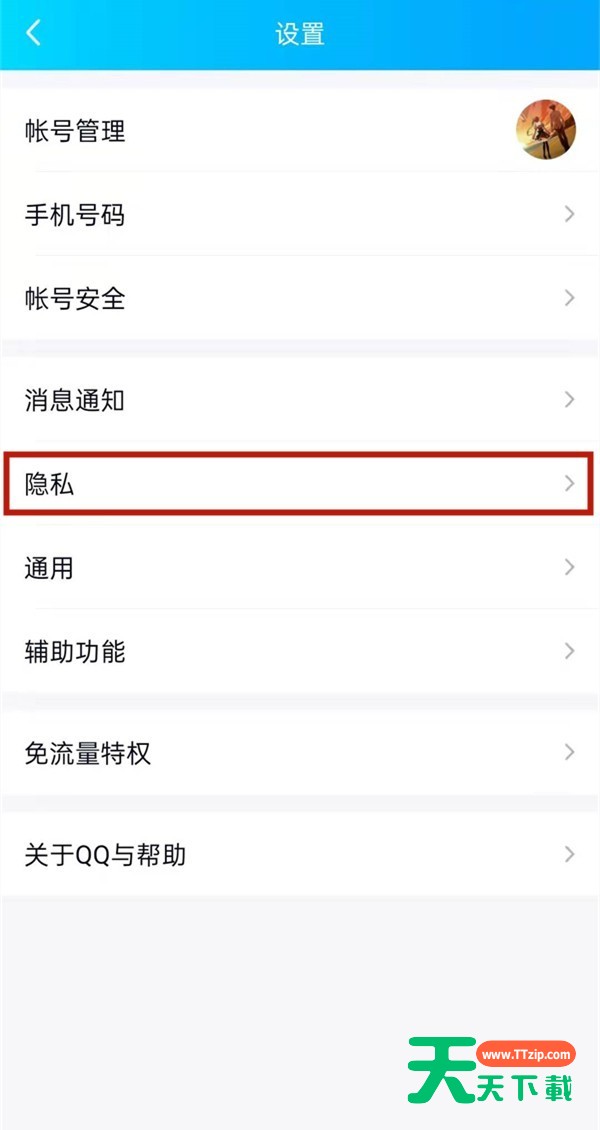Go back using the top-left arrow
The width and height of the screenshot is (600, 1130).
click(33, 33)
